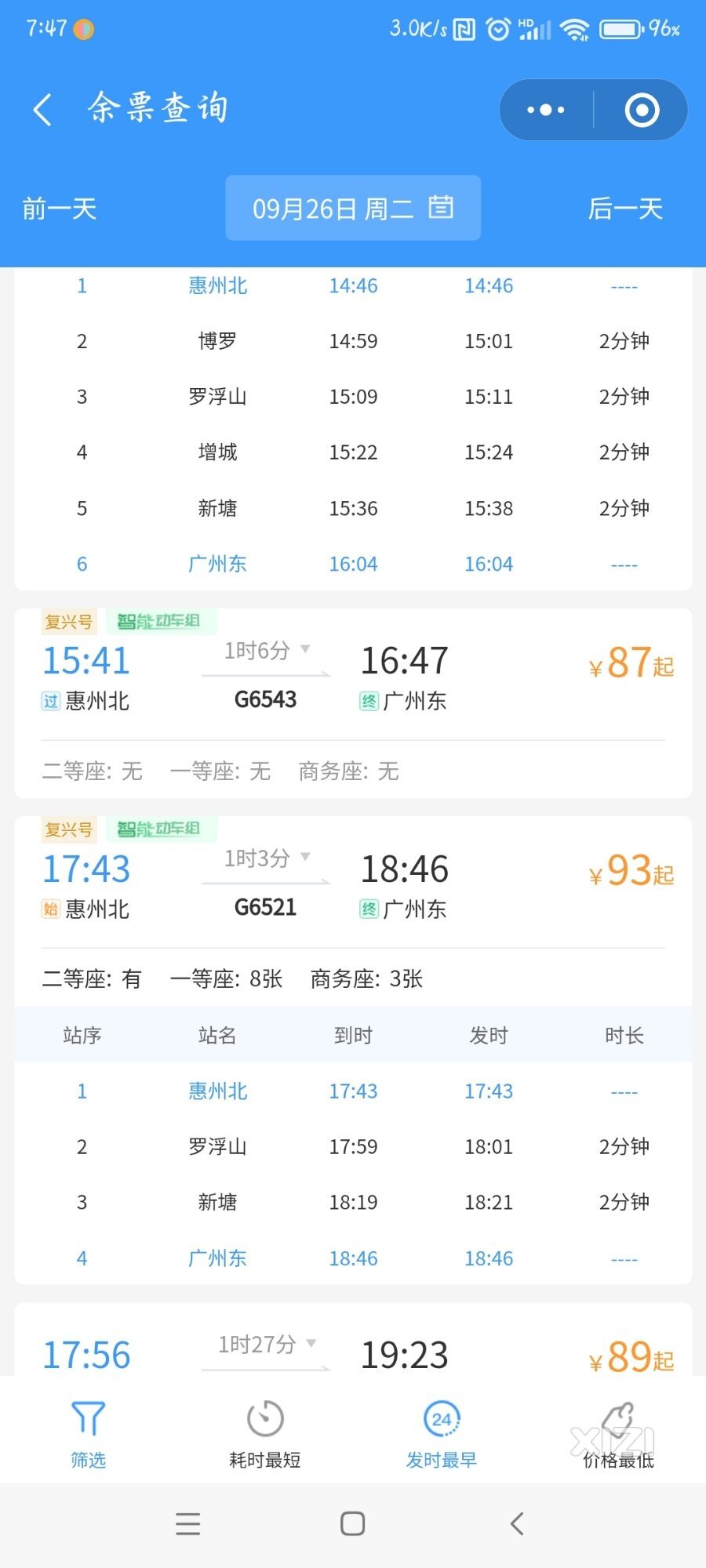Go back from the 余票查询 page

(x=43, y=109)
